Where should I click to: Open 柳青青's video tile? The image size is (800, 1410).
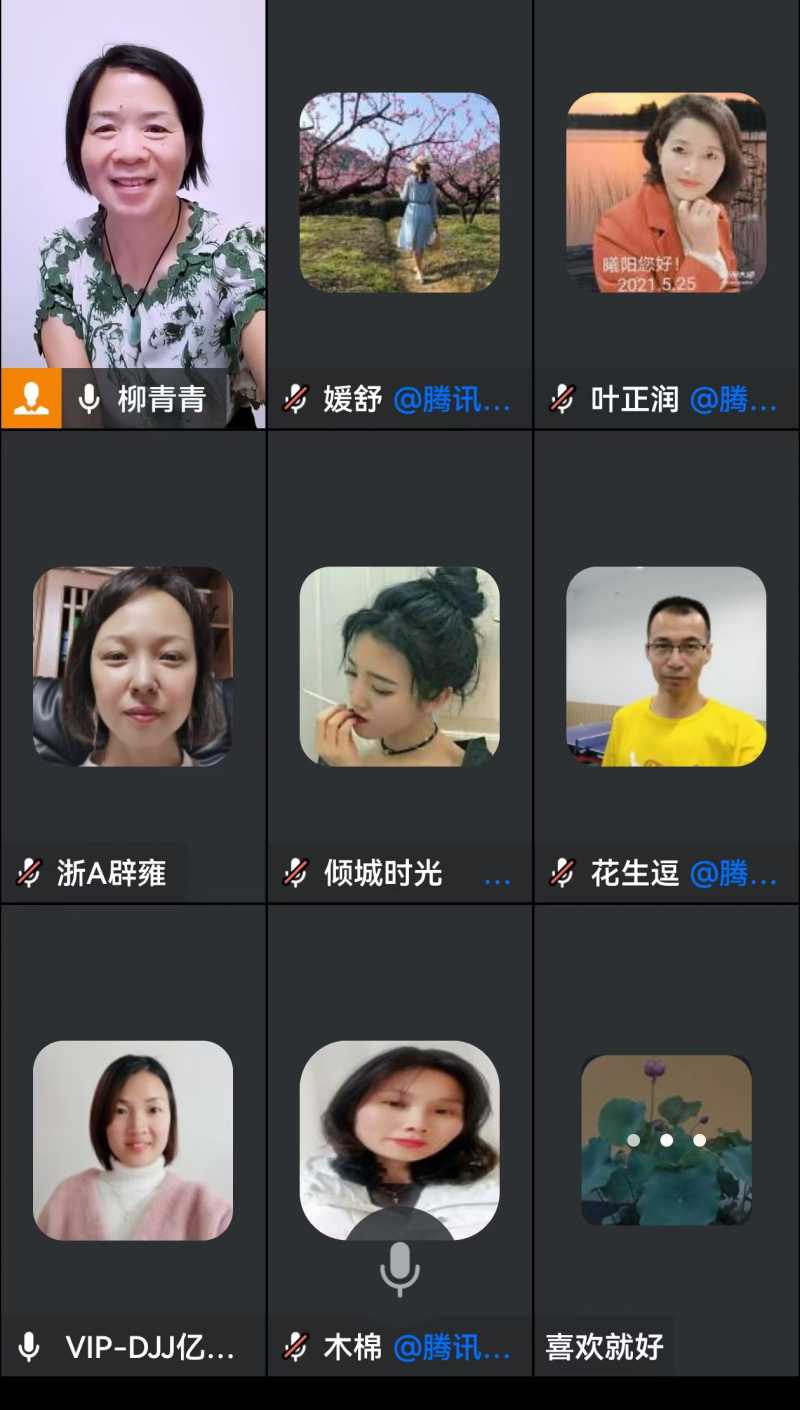133,200
